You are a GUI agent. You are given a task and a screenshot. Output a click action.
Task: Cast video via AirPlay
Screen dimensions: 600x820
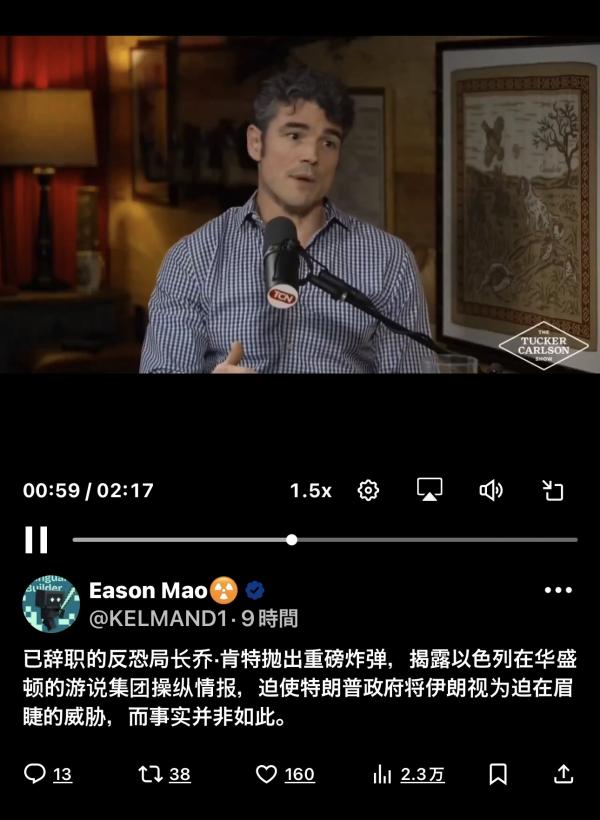click(429, 490)
